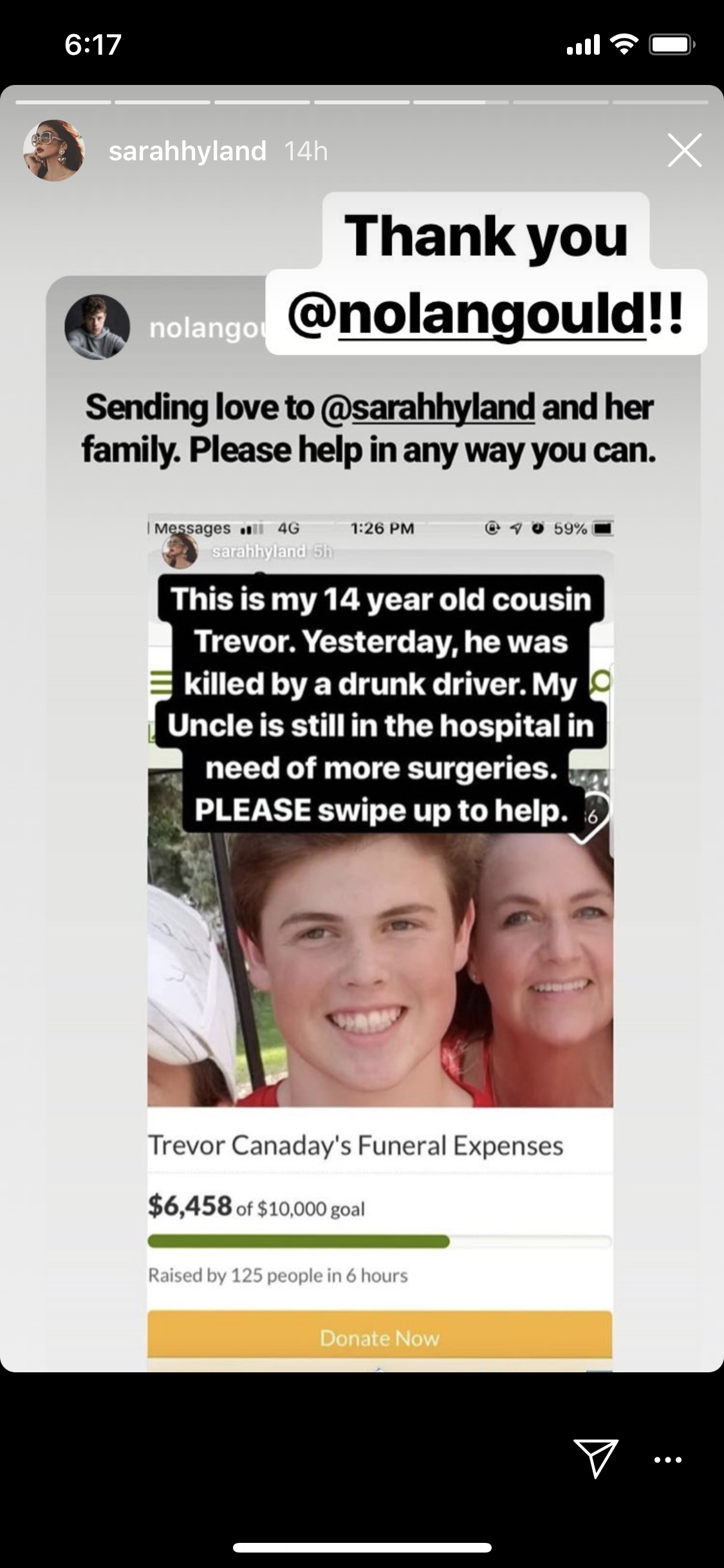This screenshot has height=1568, width=724.
Task: Open sarahhyland's profile picture
Action: [x=54, y=151]
